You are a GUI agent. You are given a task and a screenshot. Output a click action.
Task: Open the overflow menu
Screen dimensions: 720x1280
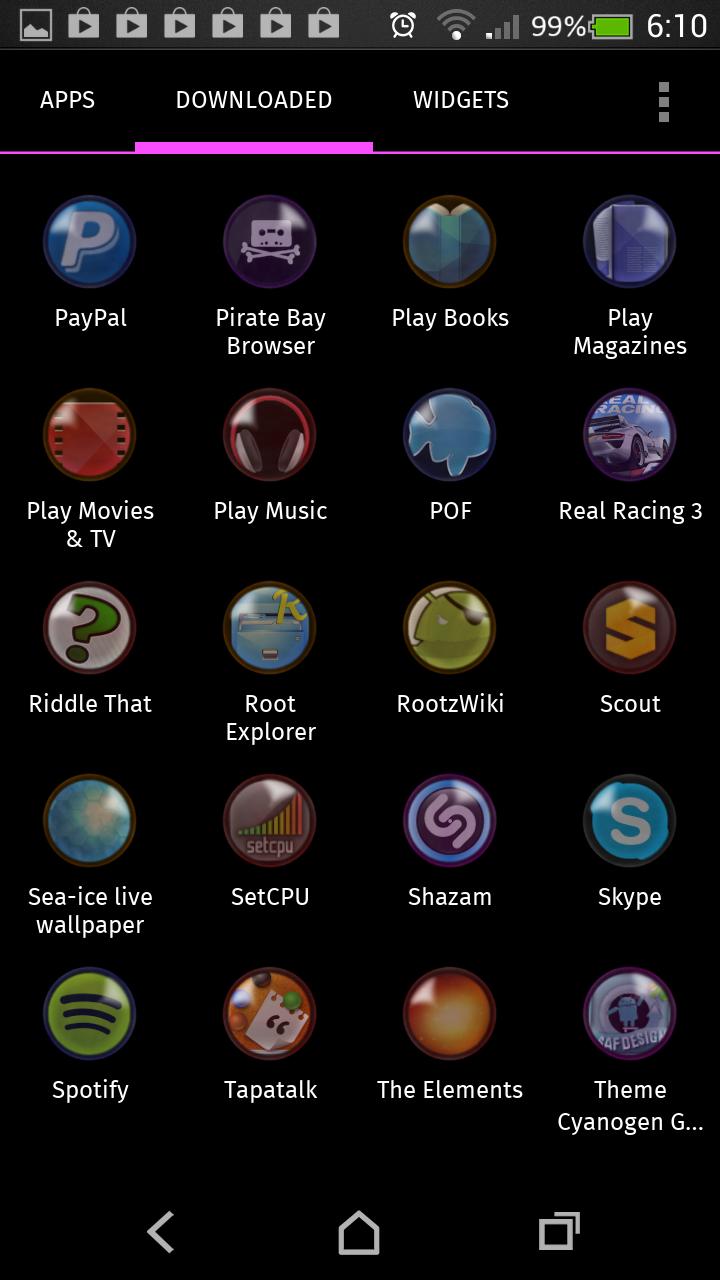tap(663, 101)
